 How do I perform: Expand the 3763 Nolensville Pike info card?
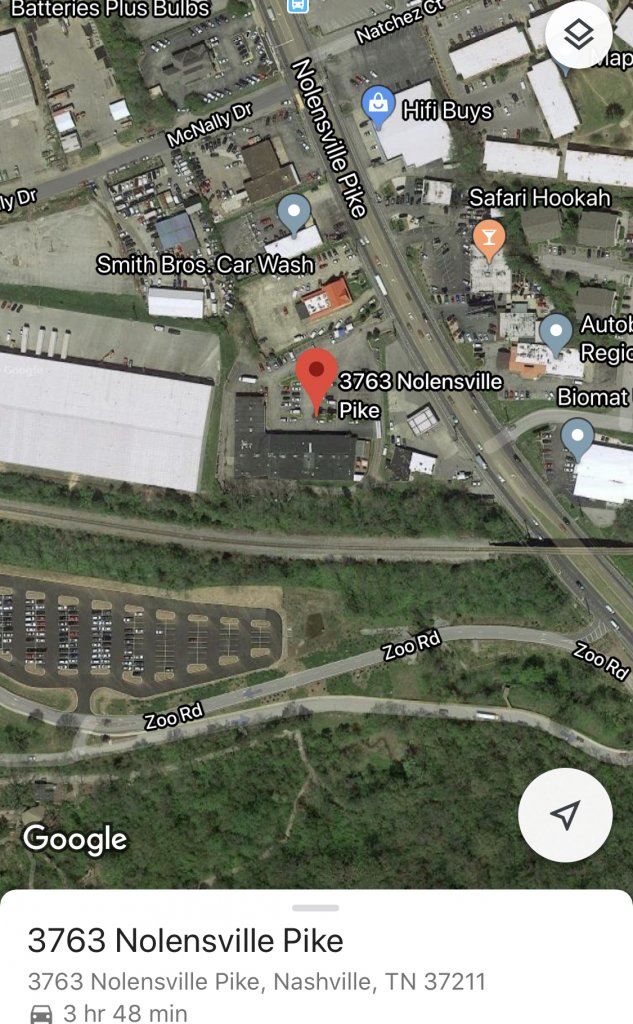pos(316,909)
